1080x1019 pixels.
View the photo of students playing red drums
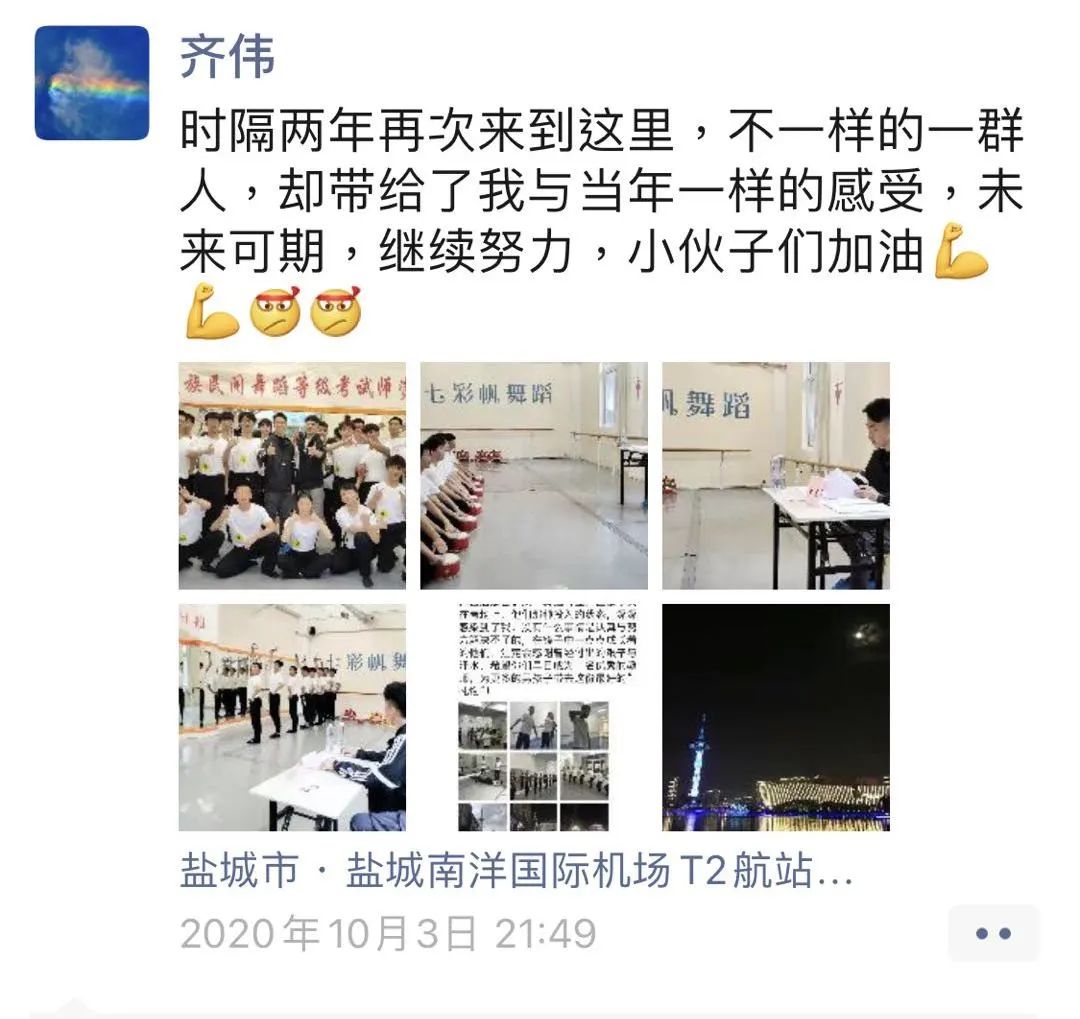[533, 475]
